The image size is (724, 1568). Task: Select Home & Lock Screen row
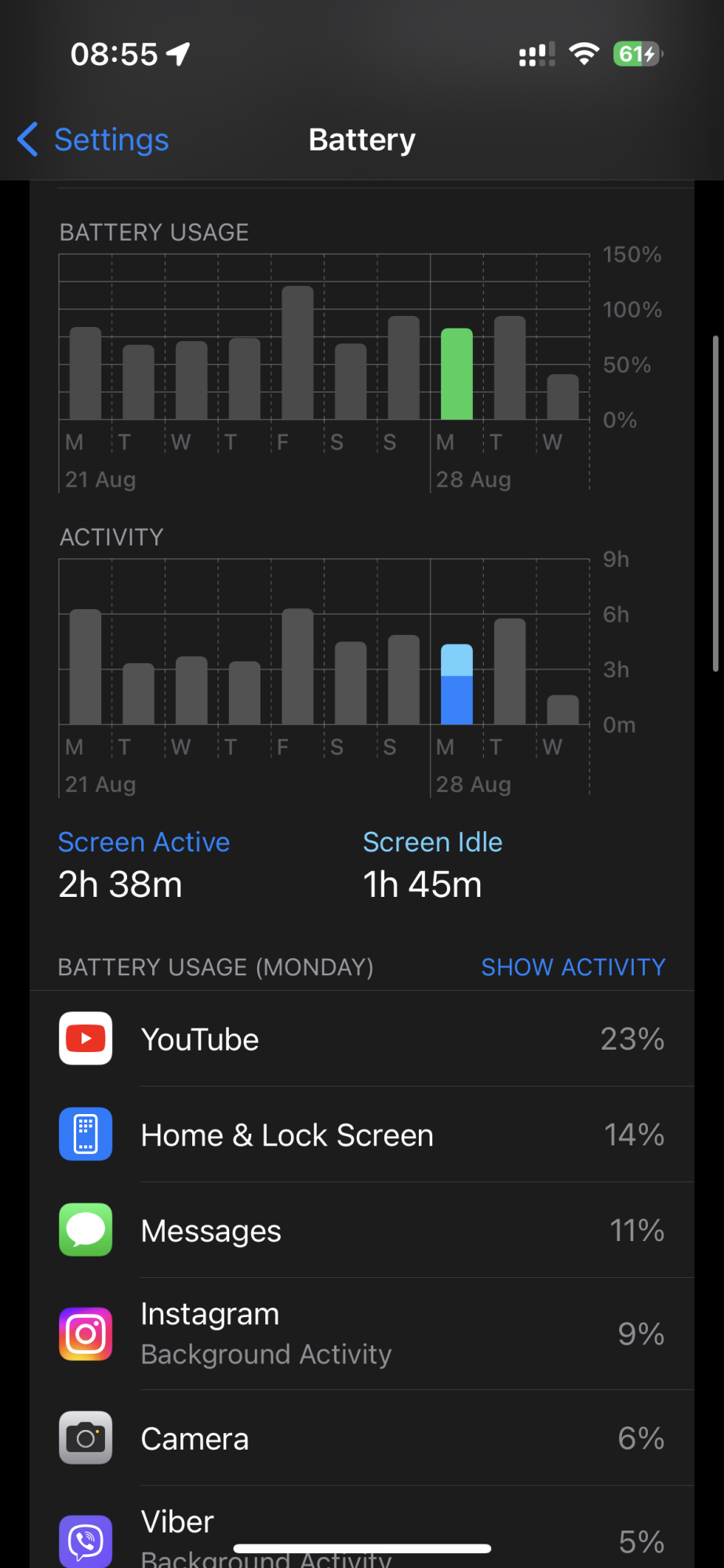pos(362,1135)
